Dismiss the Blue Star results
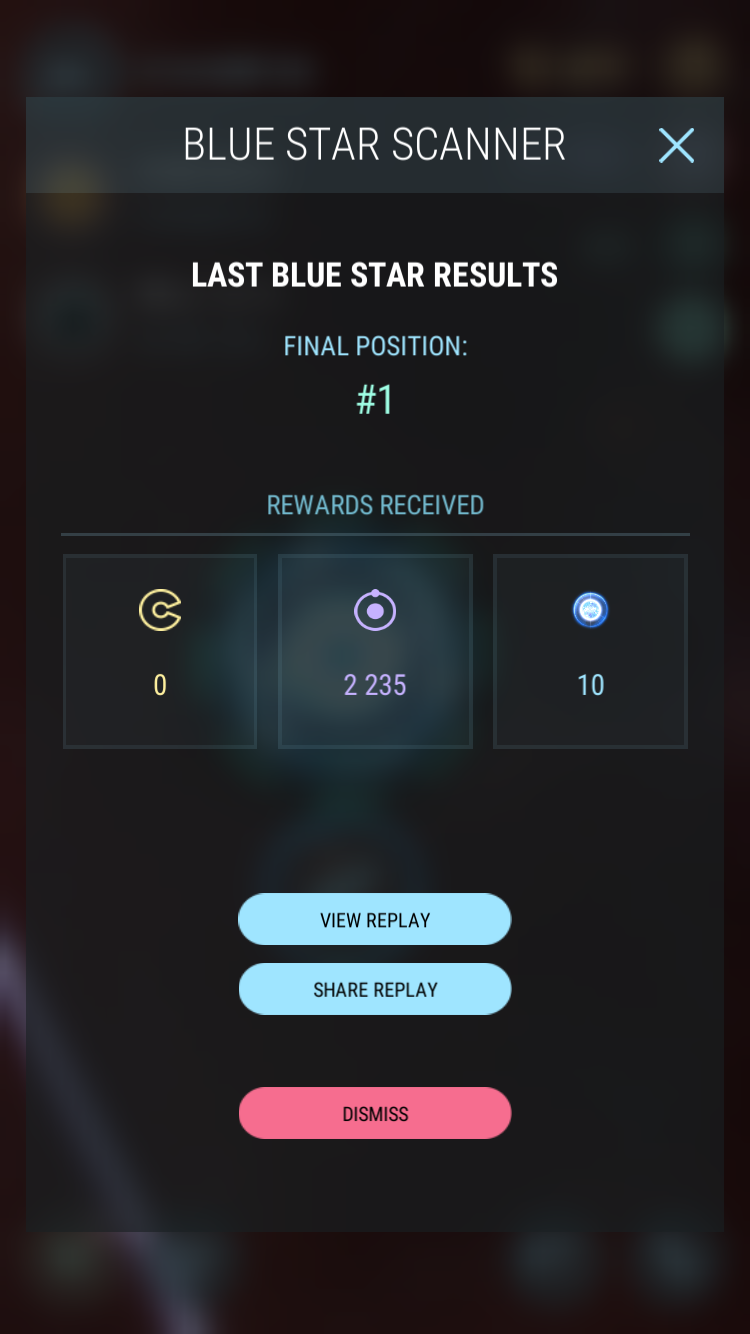Screen dimensions: 750x1334 click(x=375, y=1114)
